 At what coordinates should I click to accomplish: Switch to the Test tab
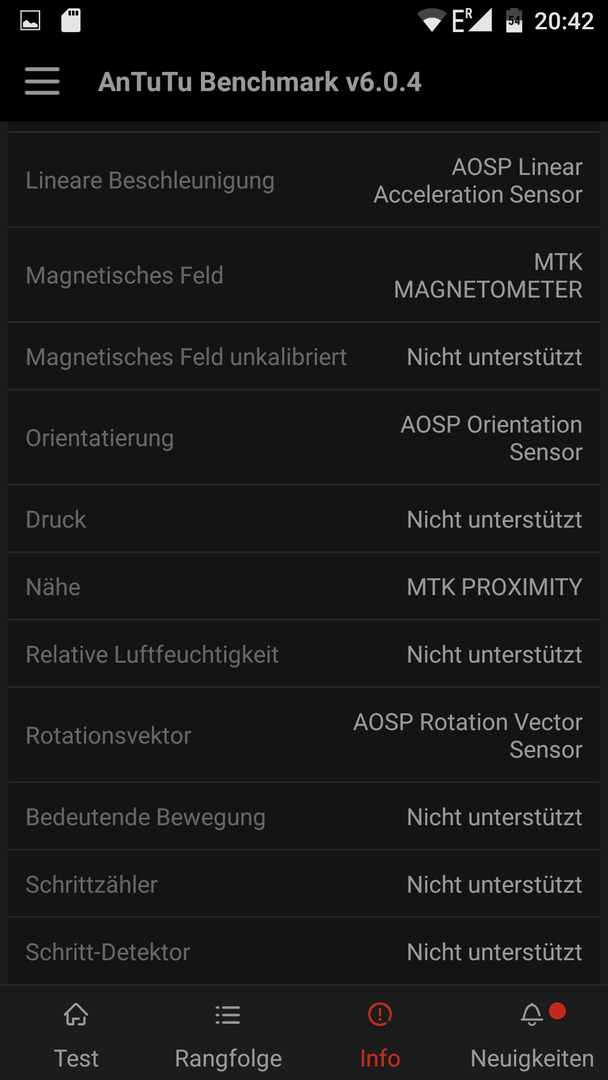coord(76,1032)
